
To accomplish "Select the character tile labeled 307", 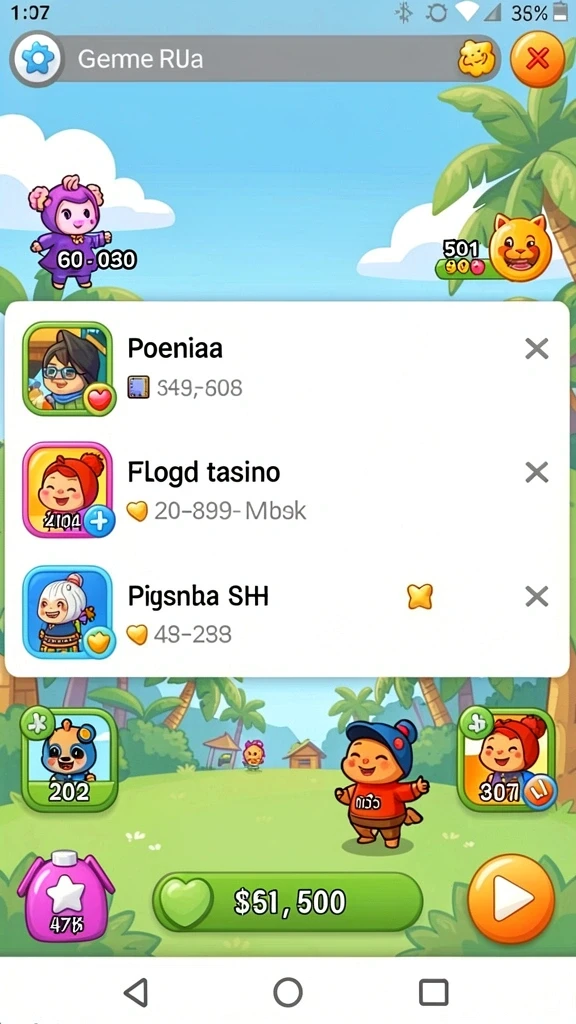I will coord(507,760).
